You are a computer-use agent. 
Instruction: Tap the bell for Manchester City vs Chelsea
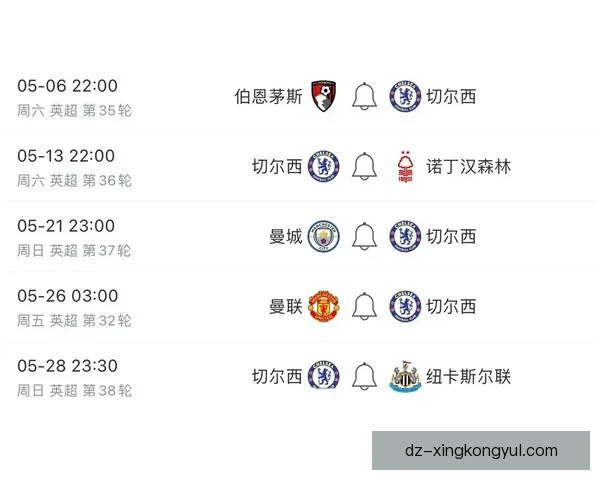[x=364, y=237]
